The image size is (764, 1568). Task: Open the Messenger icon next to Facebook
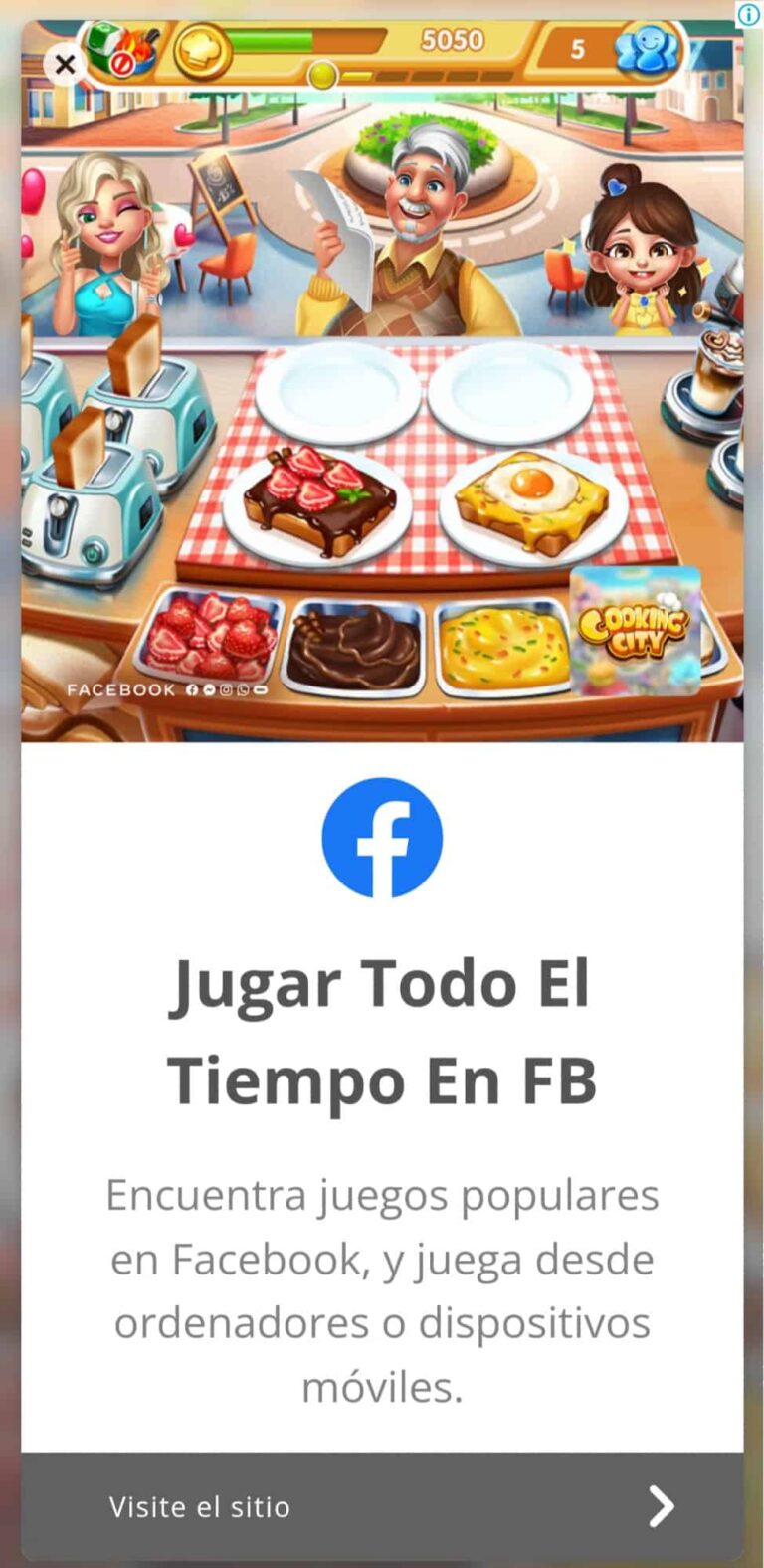pos(209,689)
